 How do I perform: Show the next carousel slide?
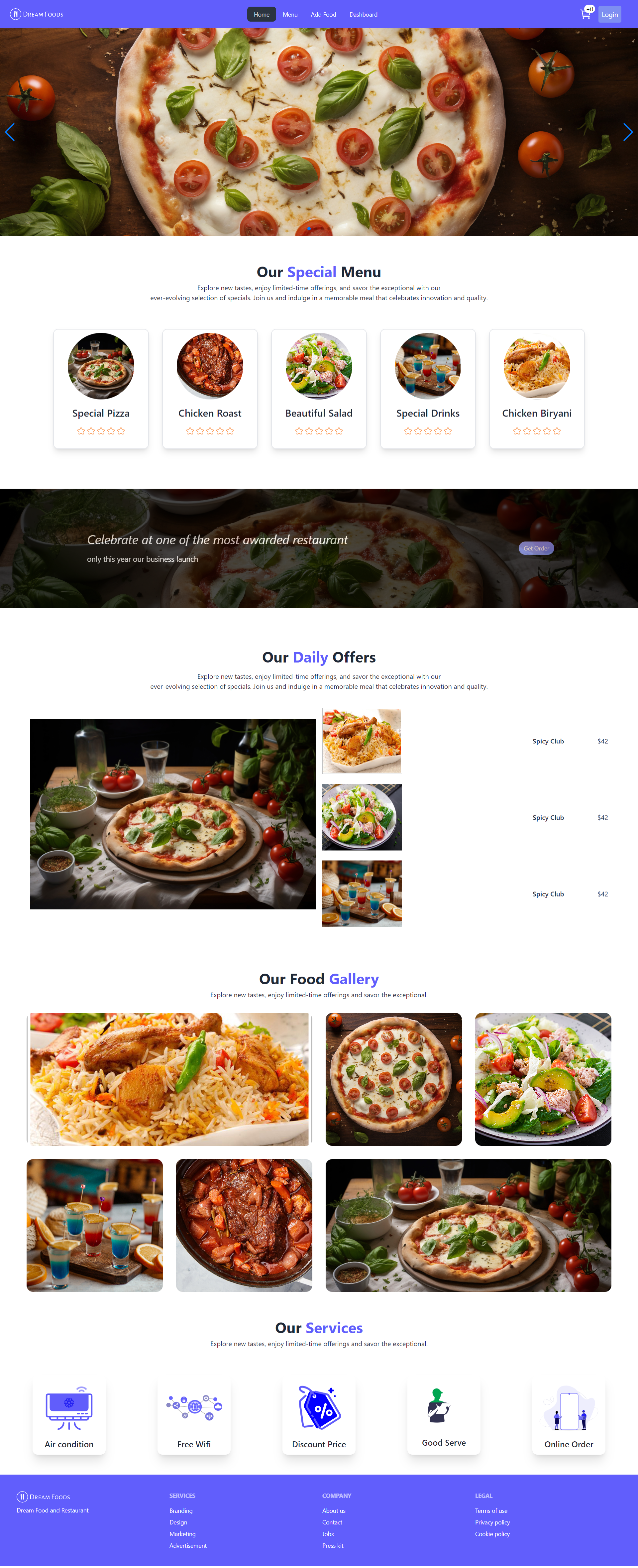(x=627, y=132)
